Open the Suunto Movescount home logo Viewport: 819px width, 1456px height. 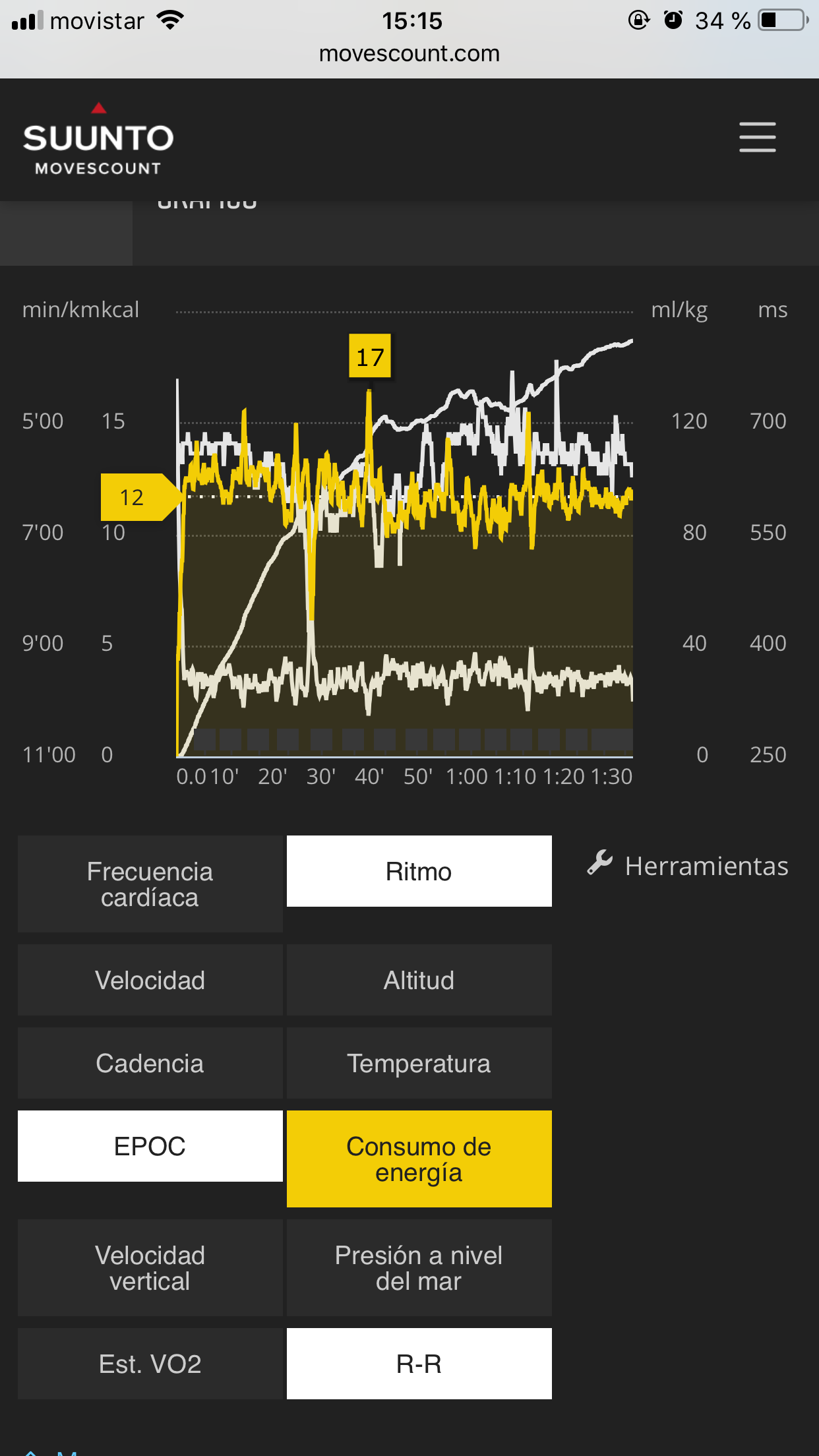click(x=98, y=140)
